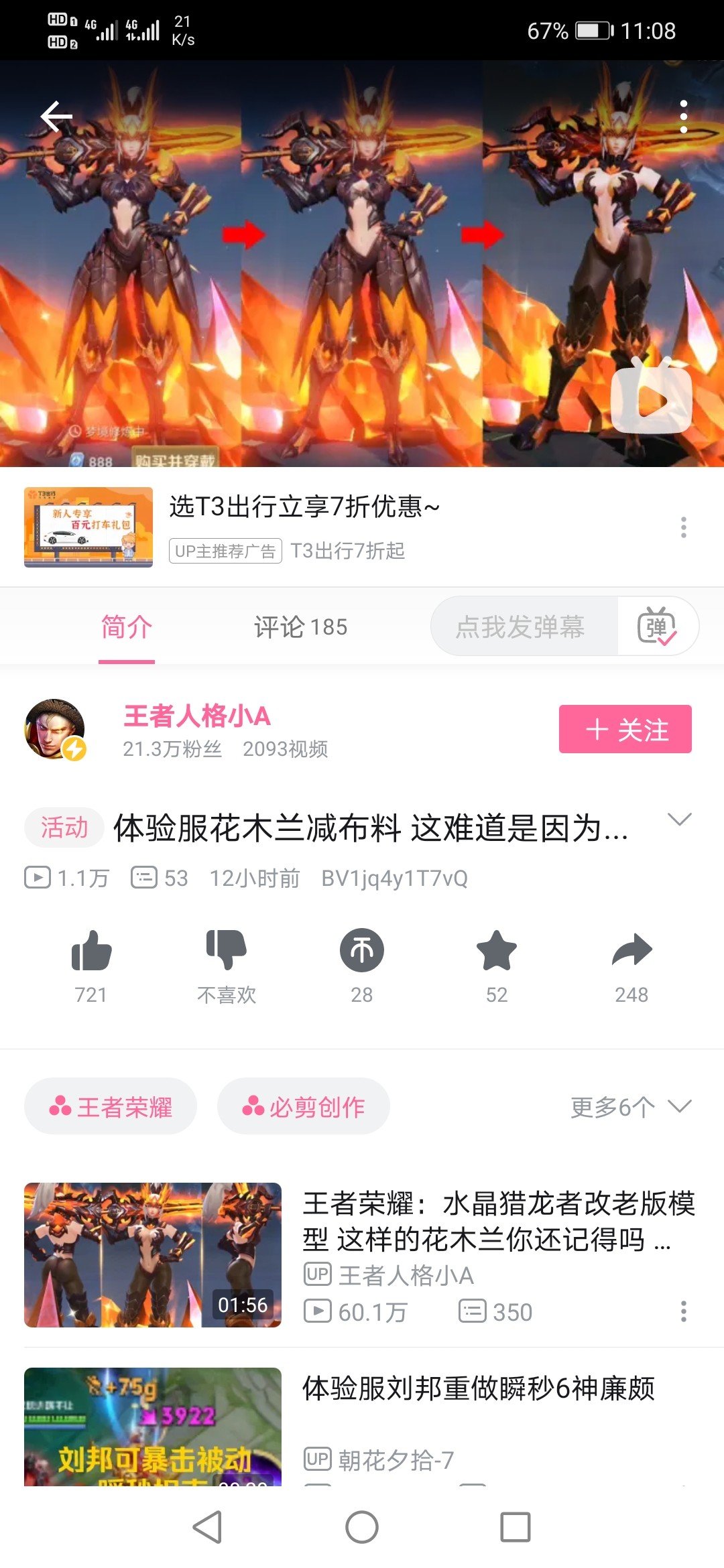Go back using the top-left arrow
The width and height of the screenshot is (724, 1568).
point(57,117)
